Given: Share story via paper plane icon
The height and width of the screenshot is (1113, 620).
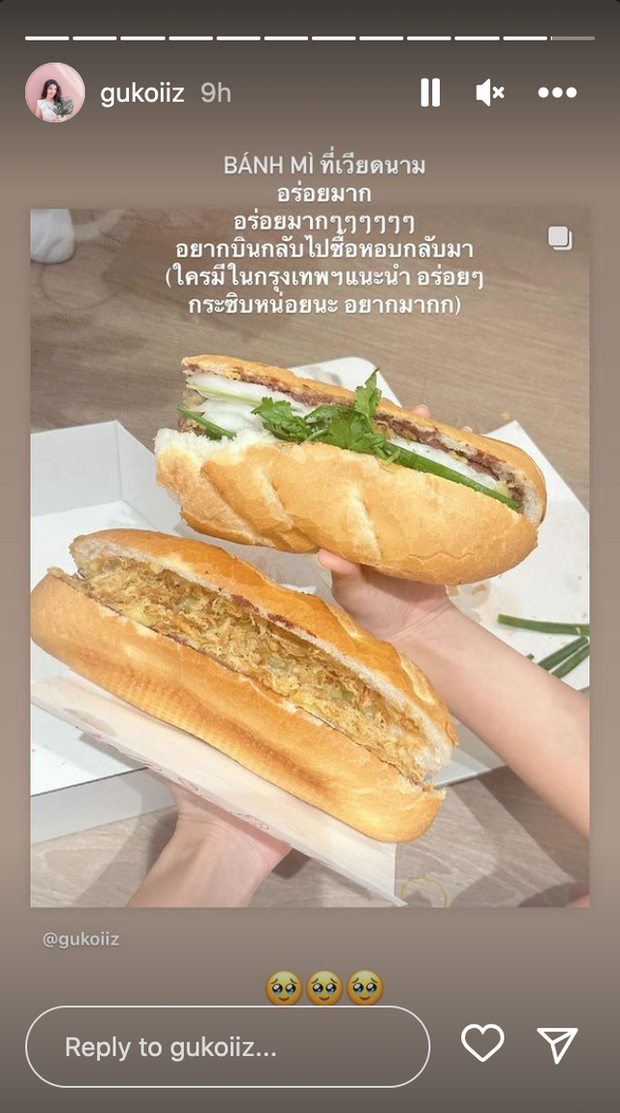Looking at the screenshot, I should pyautogui.click(x=557, y=1045).
